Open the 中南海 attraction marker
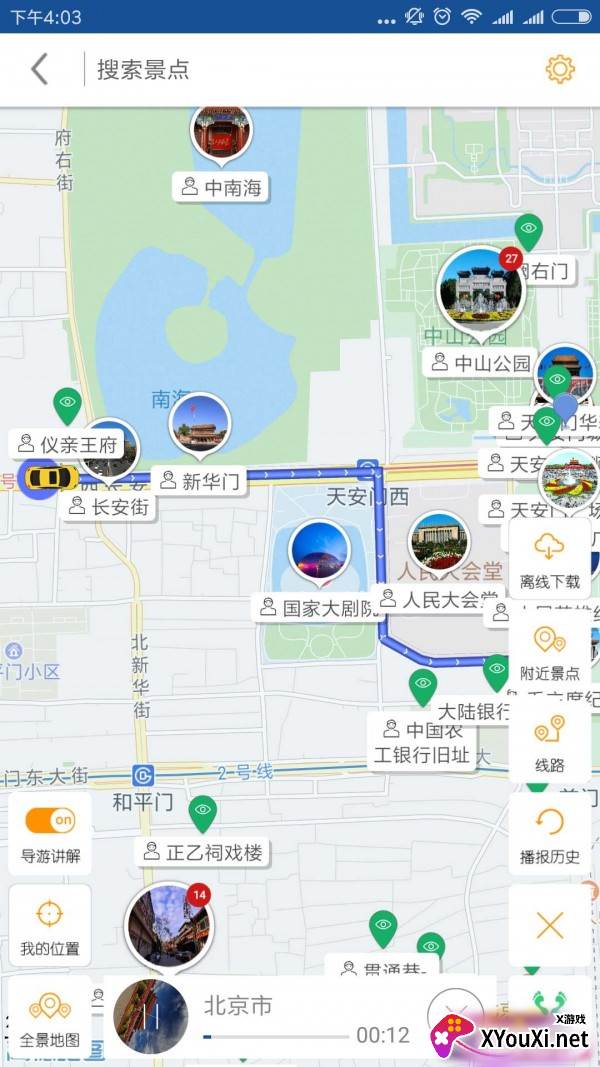Screen dimensions: 600x1067 pos(222,135)
